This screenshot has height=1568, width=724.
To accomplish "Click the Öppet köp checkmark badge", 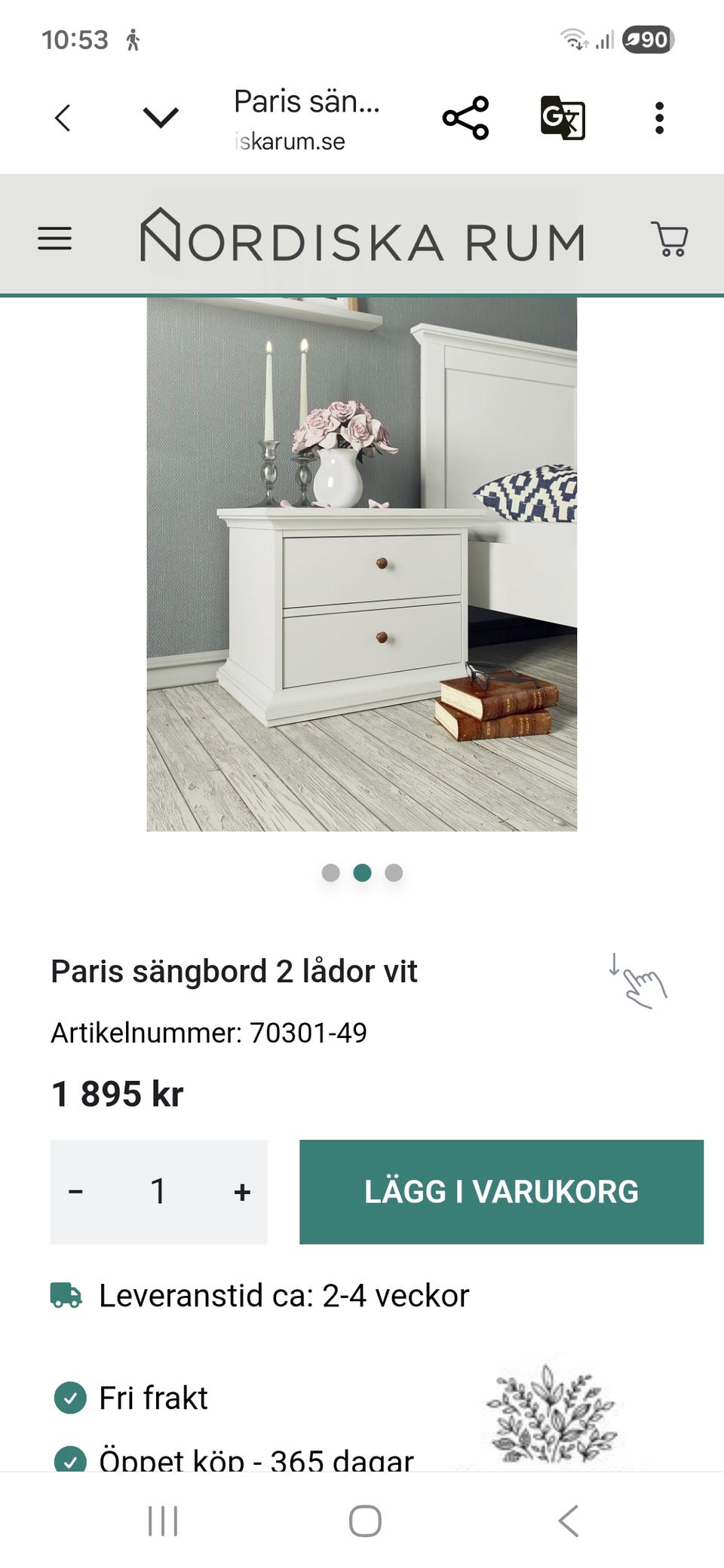I will tap(70, 1461).
